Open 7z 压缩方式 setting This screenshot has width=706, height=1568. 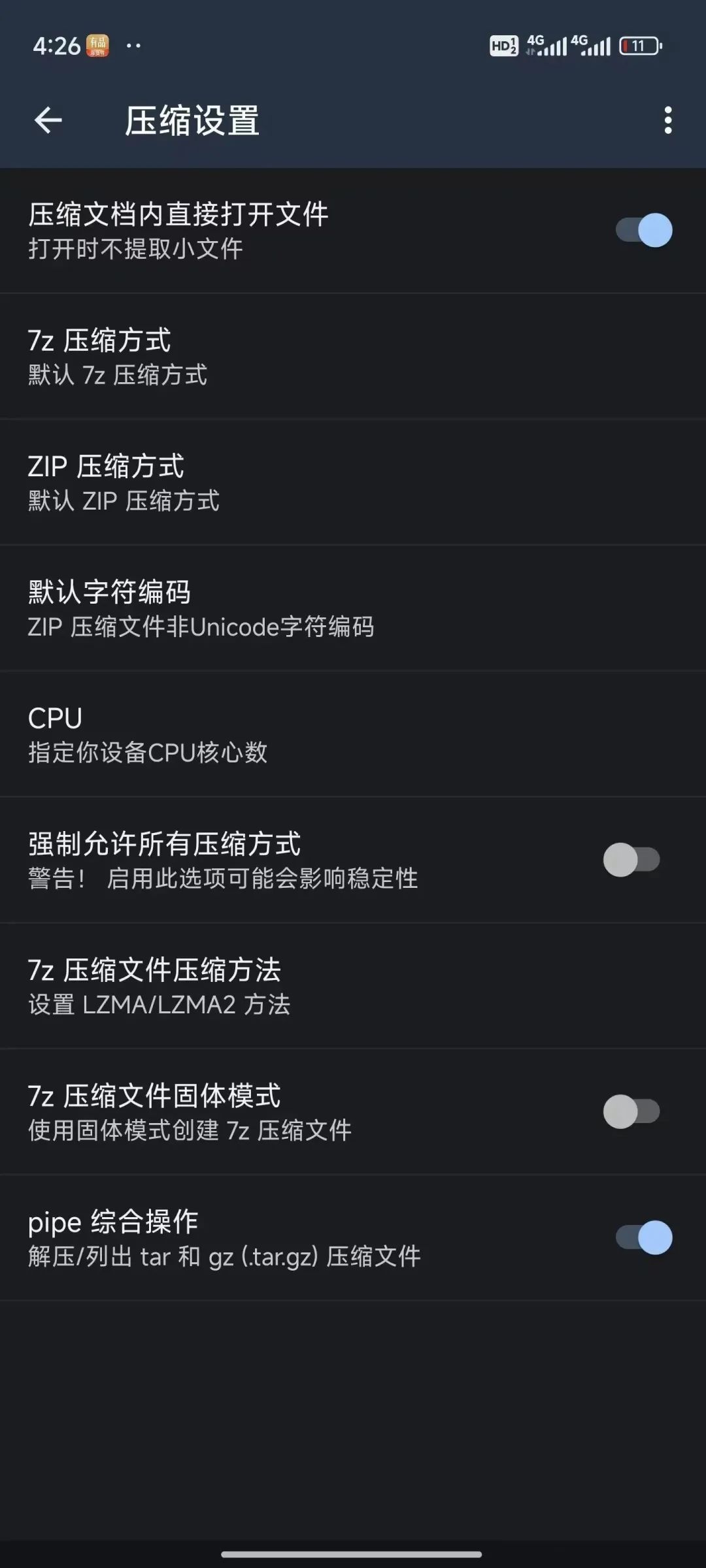coord(353,357)
